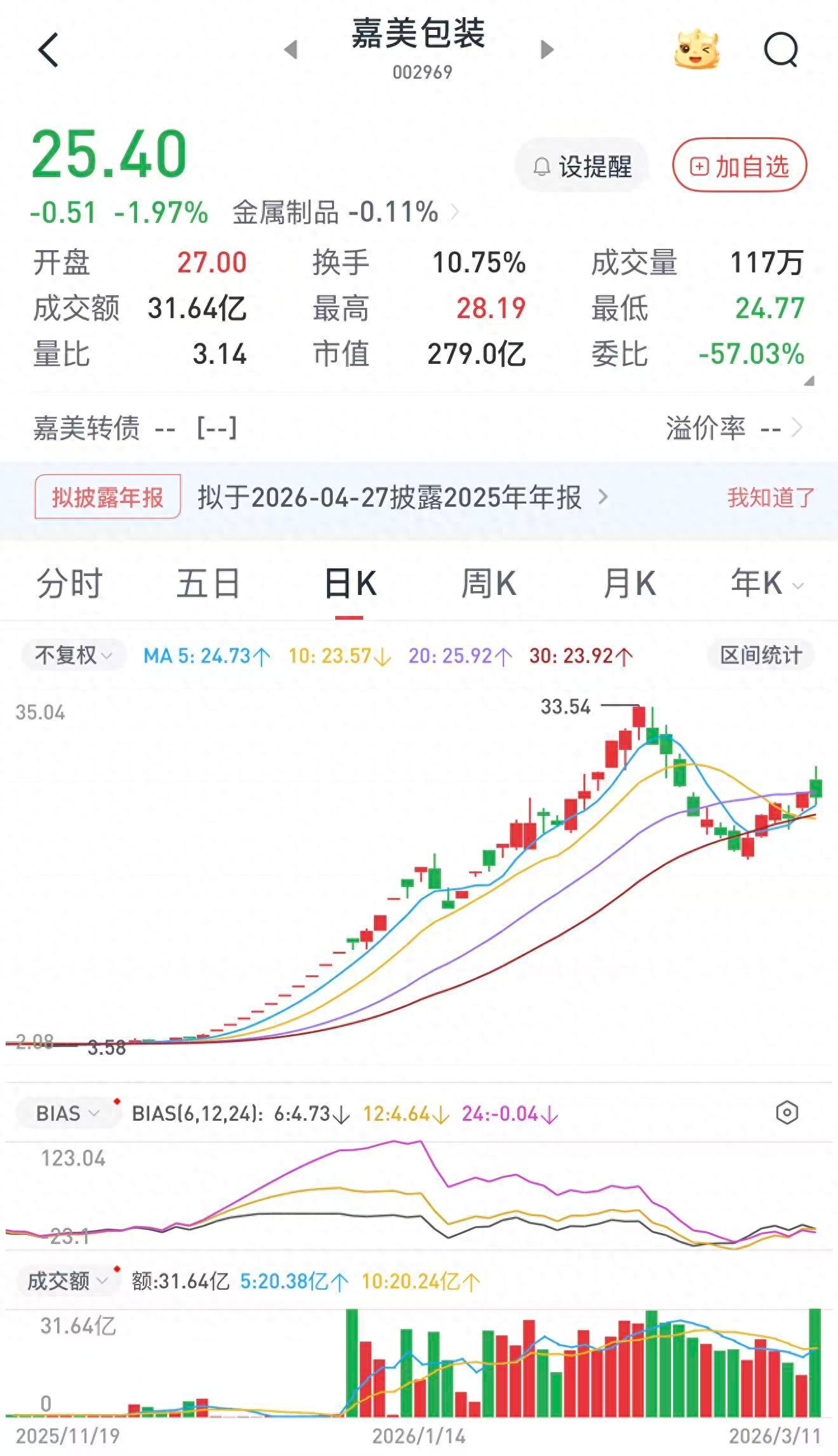Dismiss the notice with 我知道了
Viewport: 838px width, 1456px height.
(770, 497)
